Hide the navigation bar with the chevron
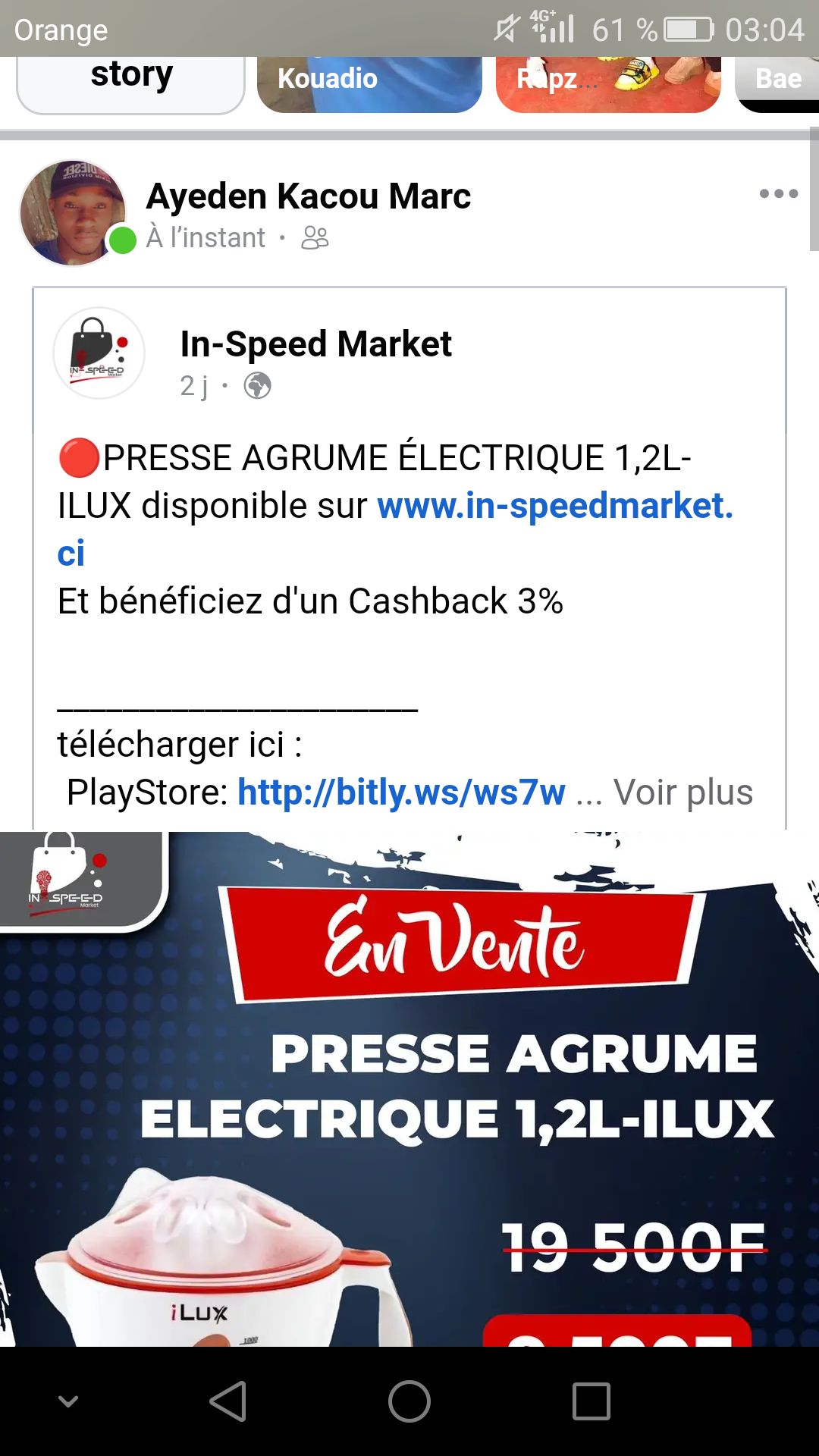This screenshot has width=819, height=1456. pyautogui.click(x=68, y=1401)
